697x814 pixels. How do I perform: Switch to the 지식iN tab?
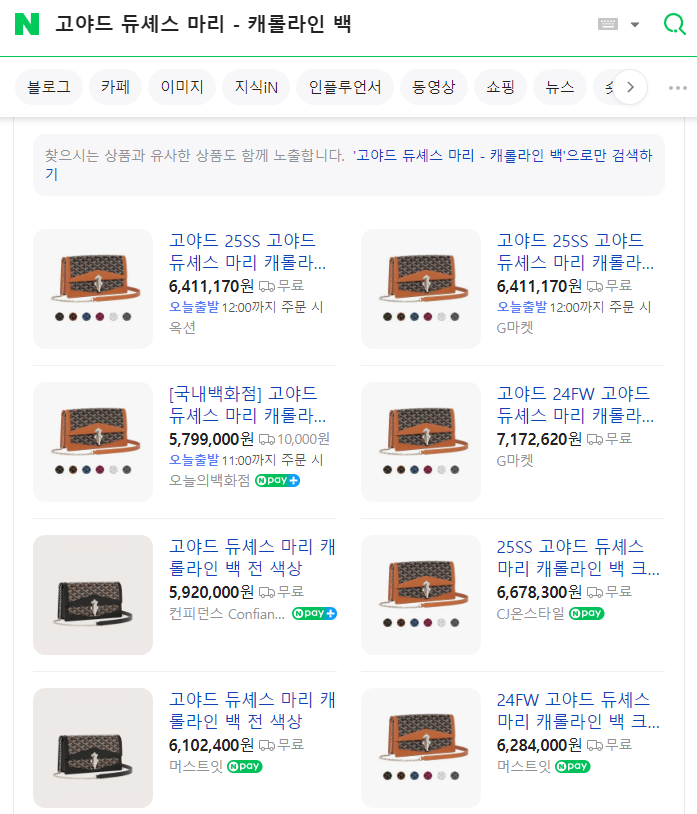256,87
